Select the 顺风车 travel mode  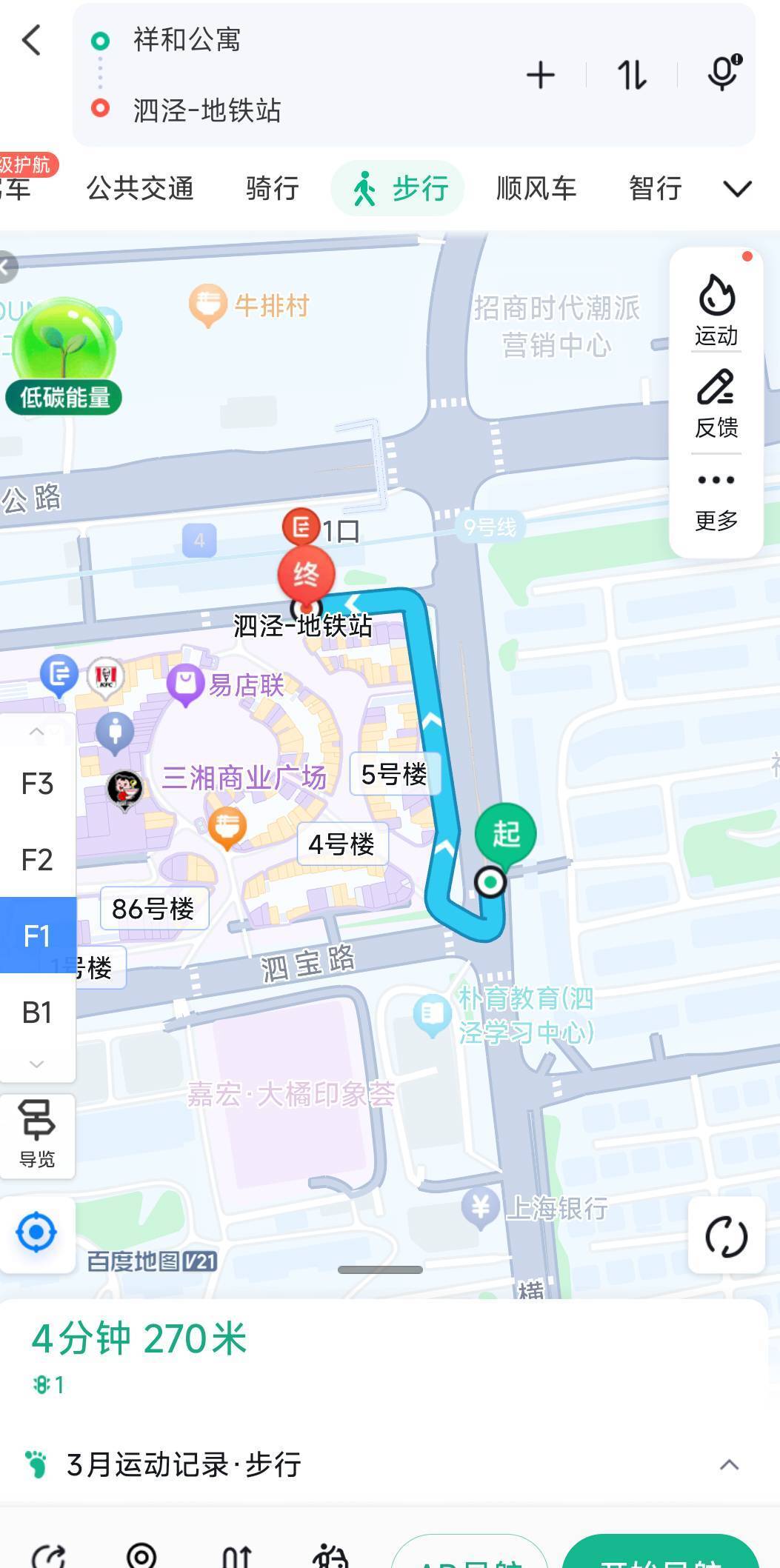tap(536, 188)
